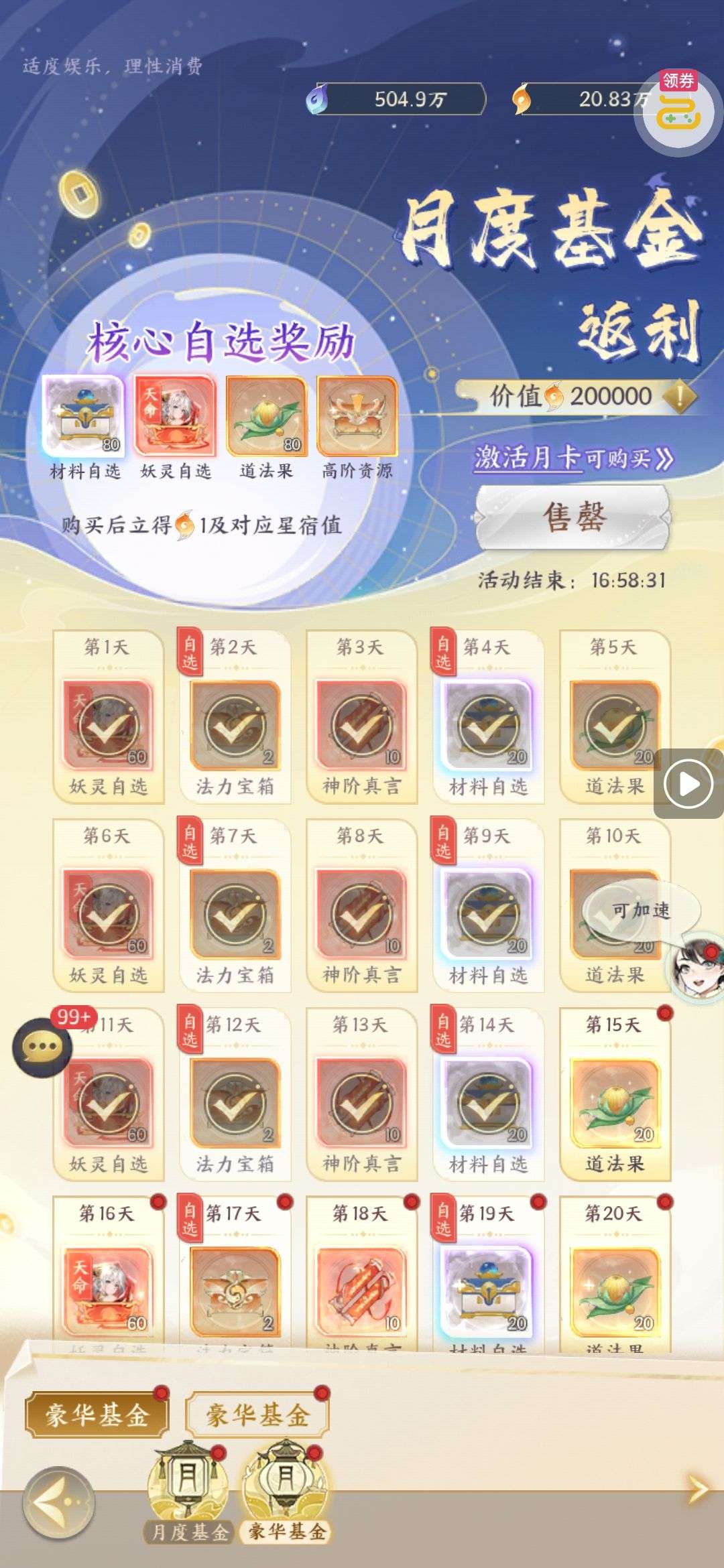Follow the 激活月卡可购买 link
The image size is (724, 1568).
573,459
